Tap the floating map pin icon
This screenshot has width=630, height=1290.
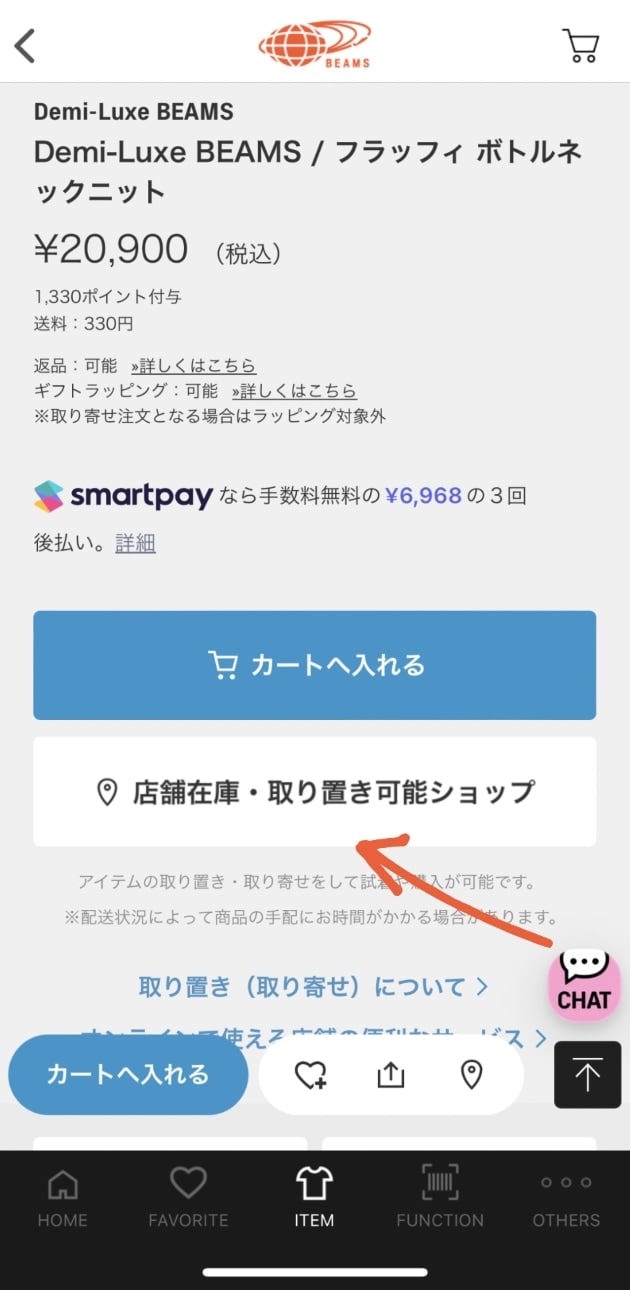coord(471,1075)
